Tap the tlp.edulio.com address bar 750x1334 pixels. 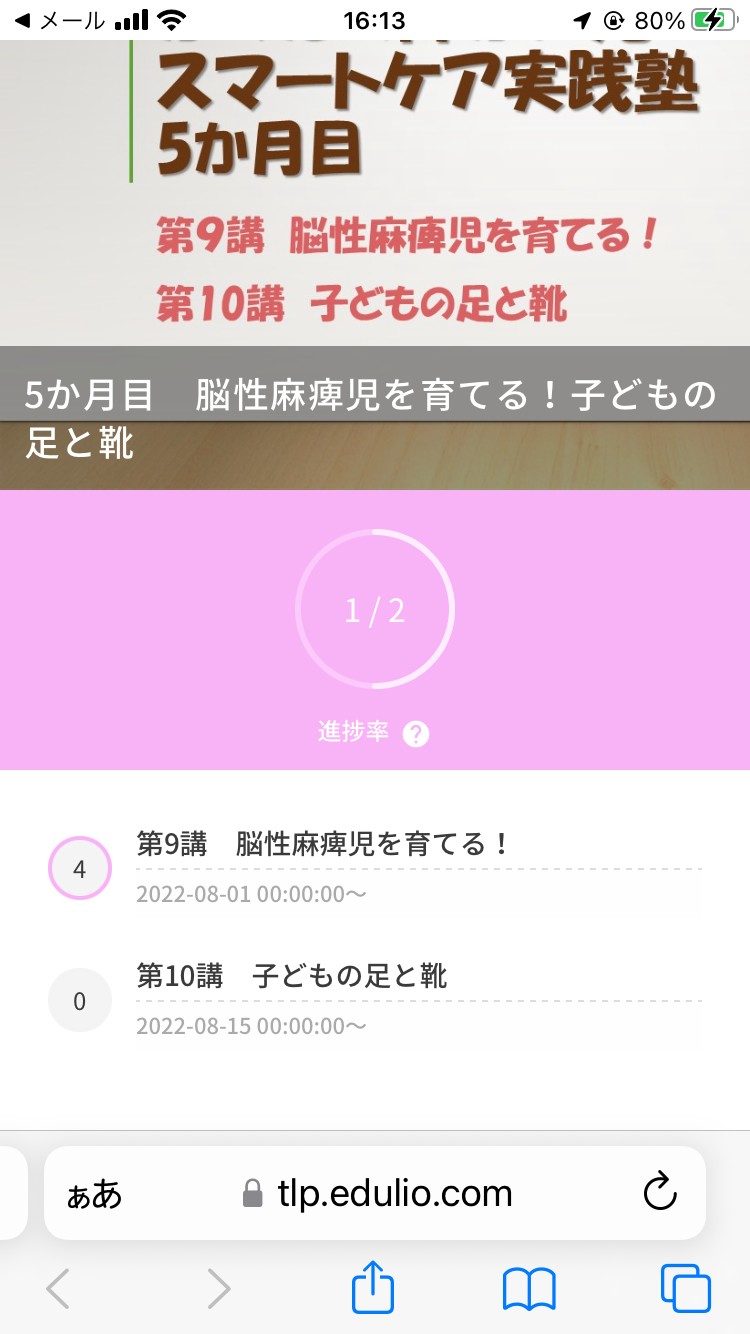click(x=376, y=1193)
